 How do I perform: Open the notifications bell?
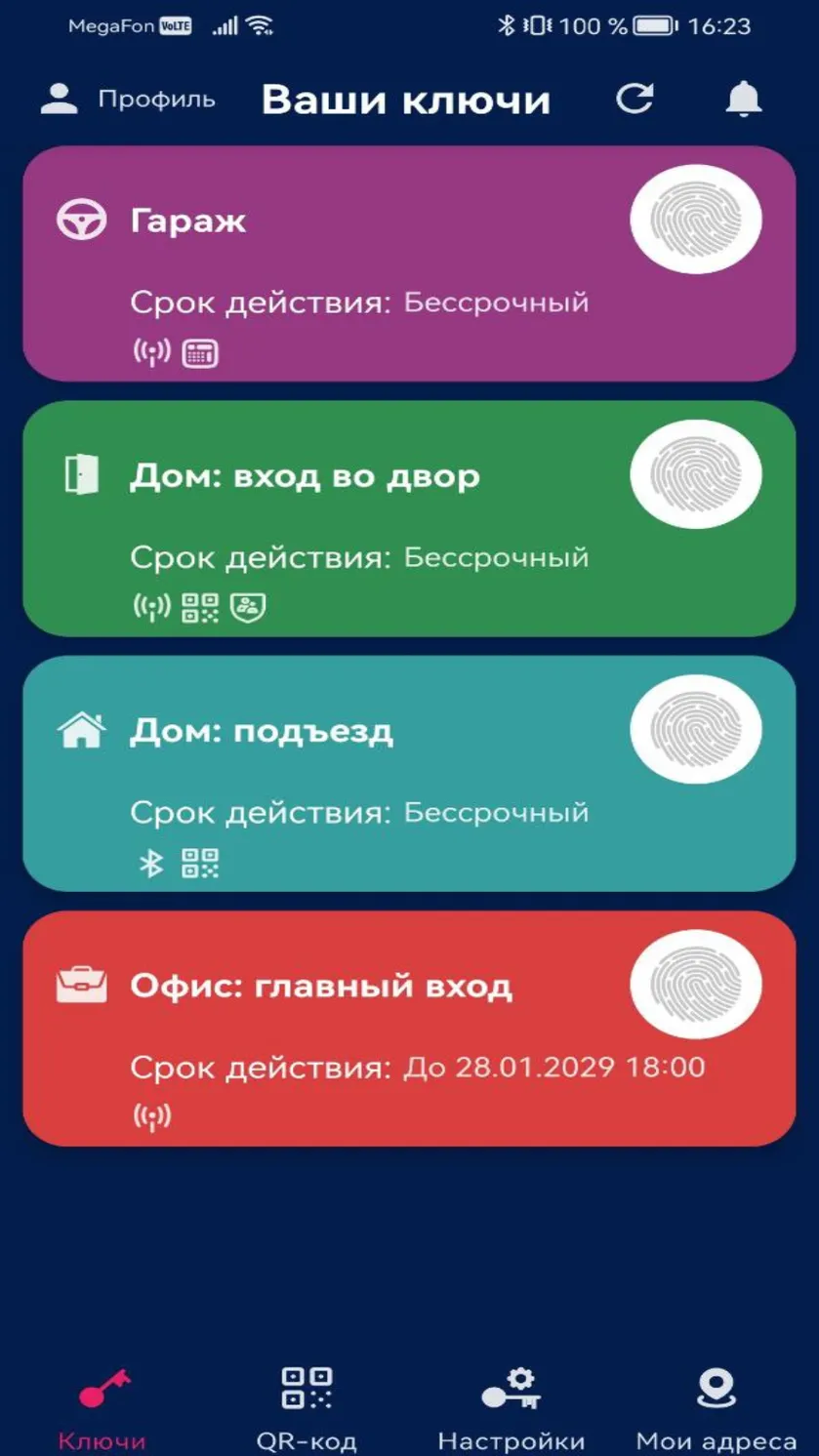click(x=744, y=100)
